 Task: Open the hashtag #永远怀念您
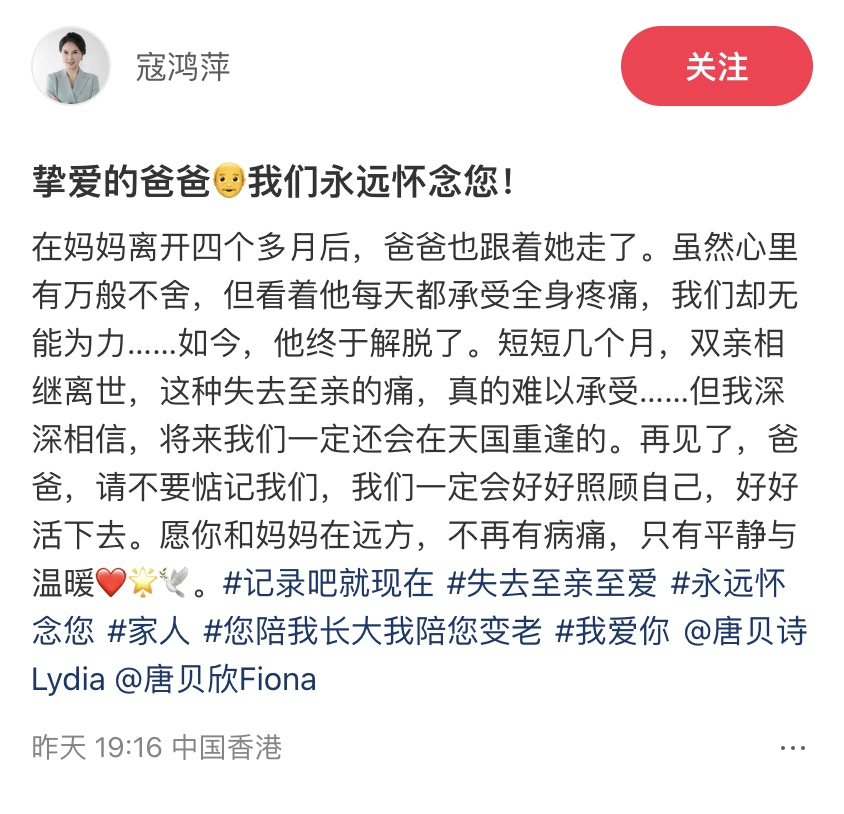(x=738, y=583)
